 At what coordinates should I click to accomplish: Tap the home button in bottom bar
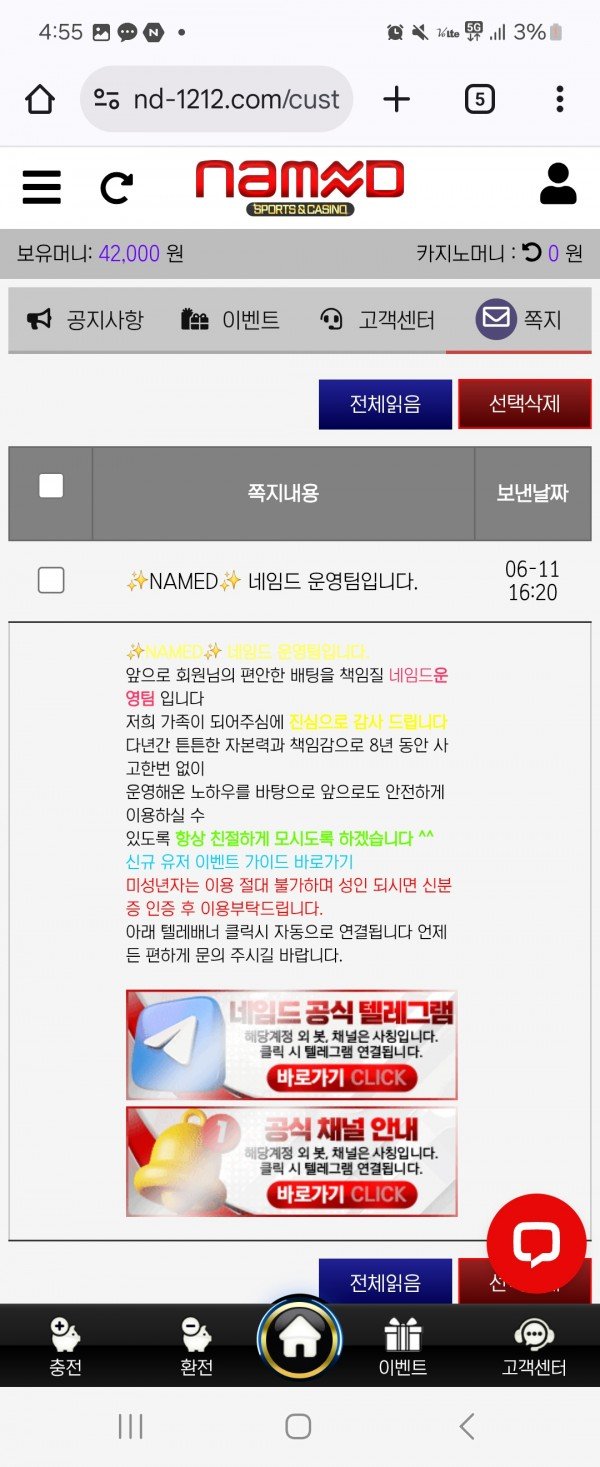click(299, 1338)
